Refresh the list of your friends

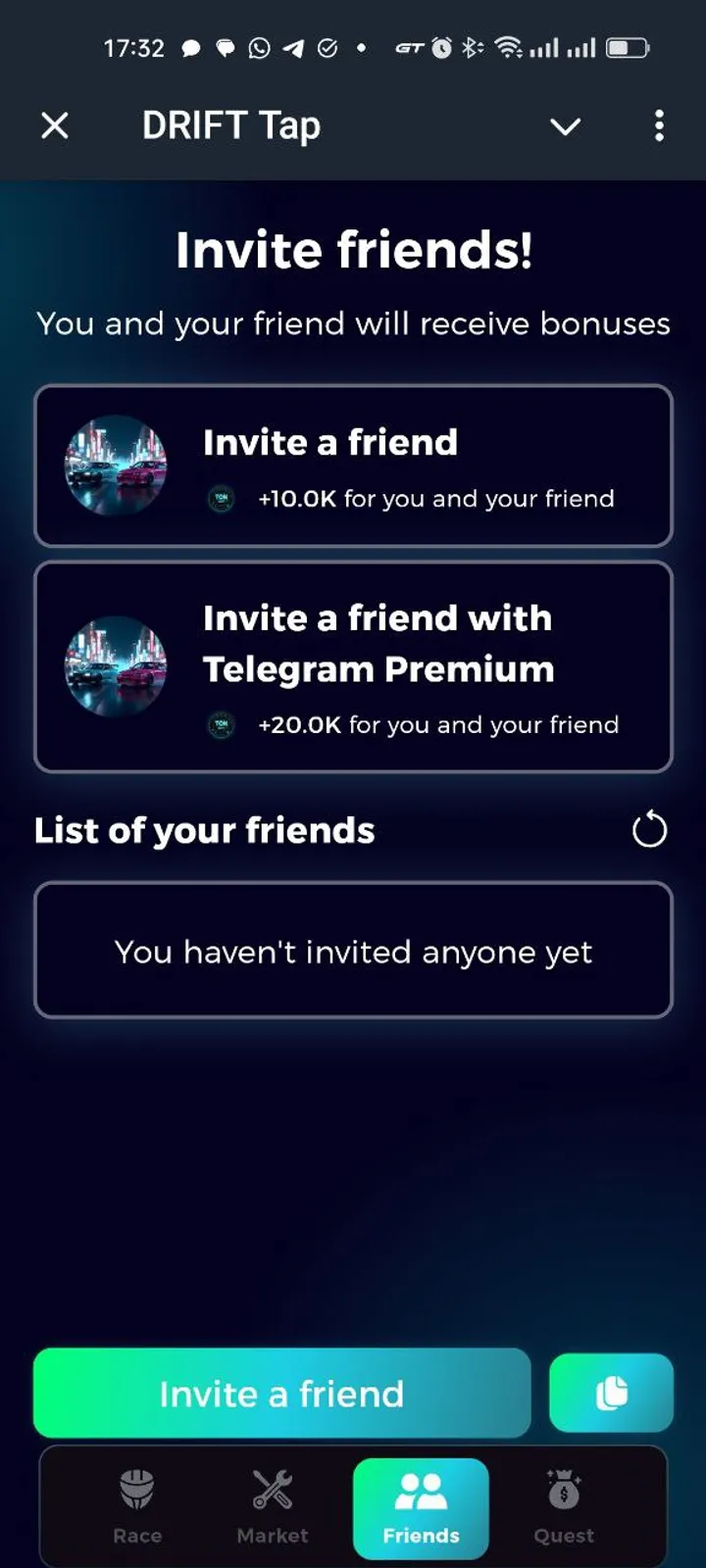pyautogui.click(x=648, y=830)
